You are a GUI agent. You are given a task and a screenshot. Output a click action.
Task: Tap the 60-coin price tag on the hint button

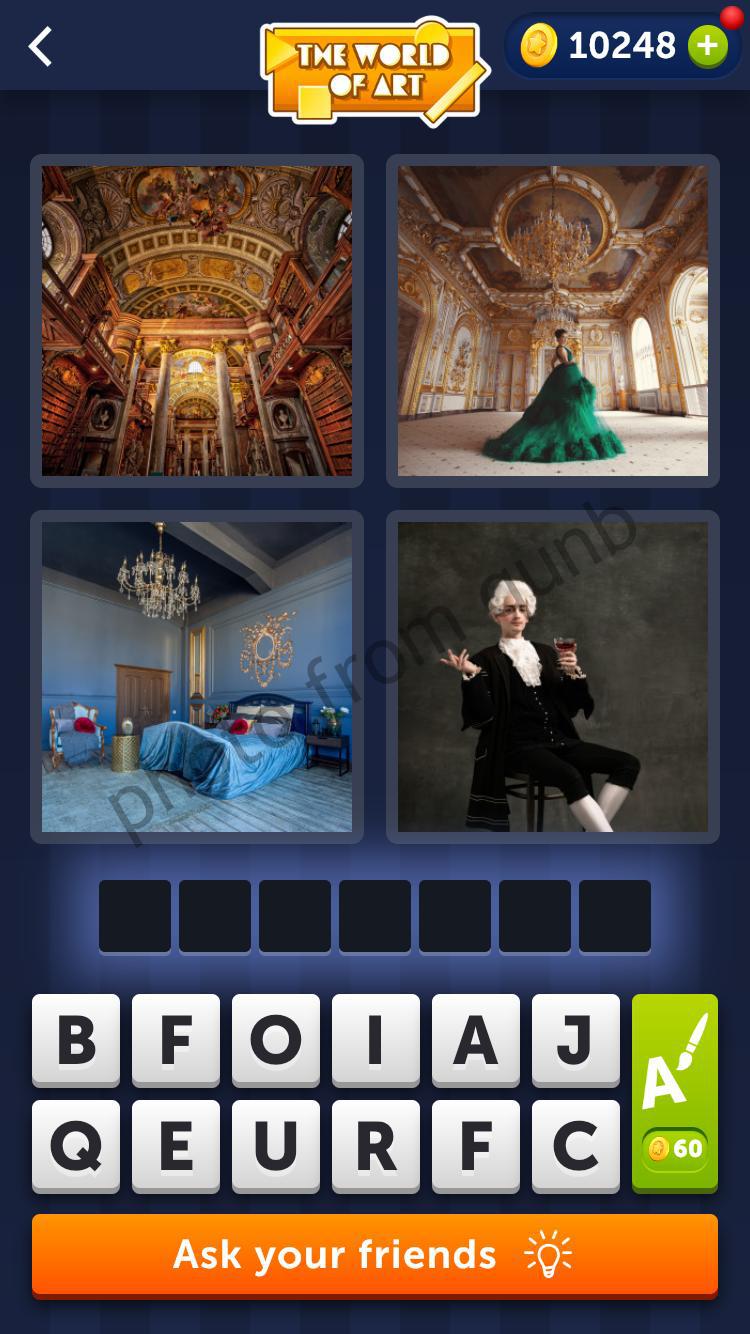[x=674, y=1149]
